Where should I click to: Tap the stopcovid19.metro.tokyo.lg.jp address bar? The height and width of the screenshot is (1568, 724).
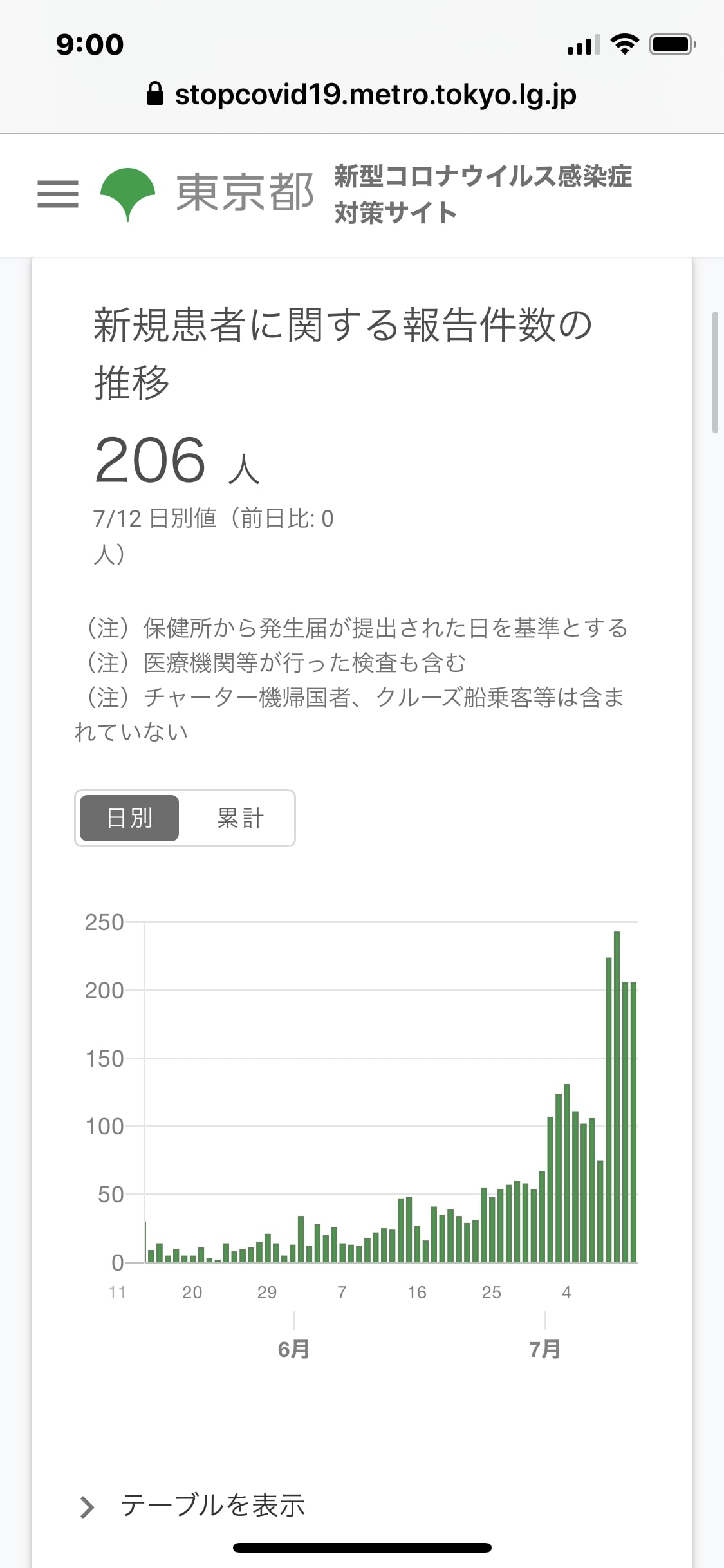click(x=362, y=95)
